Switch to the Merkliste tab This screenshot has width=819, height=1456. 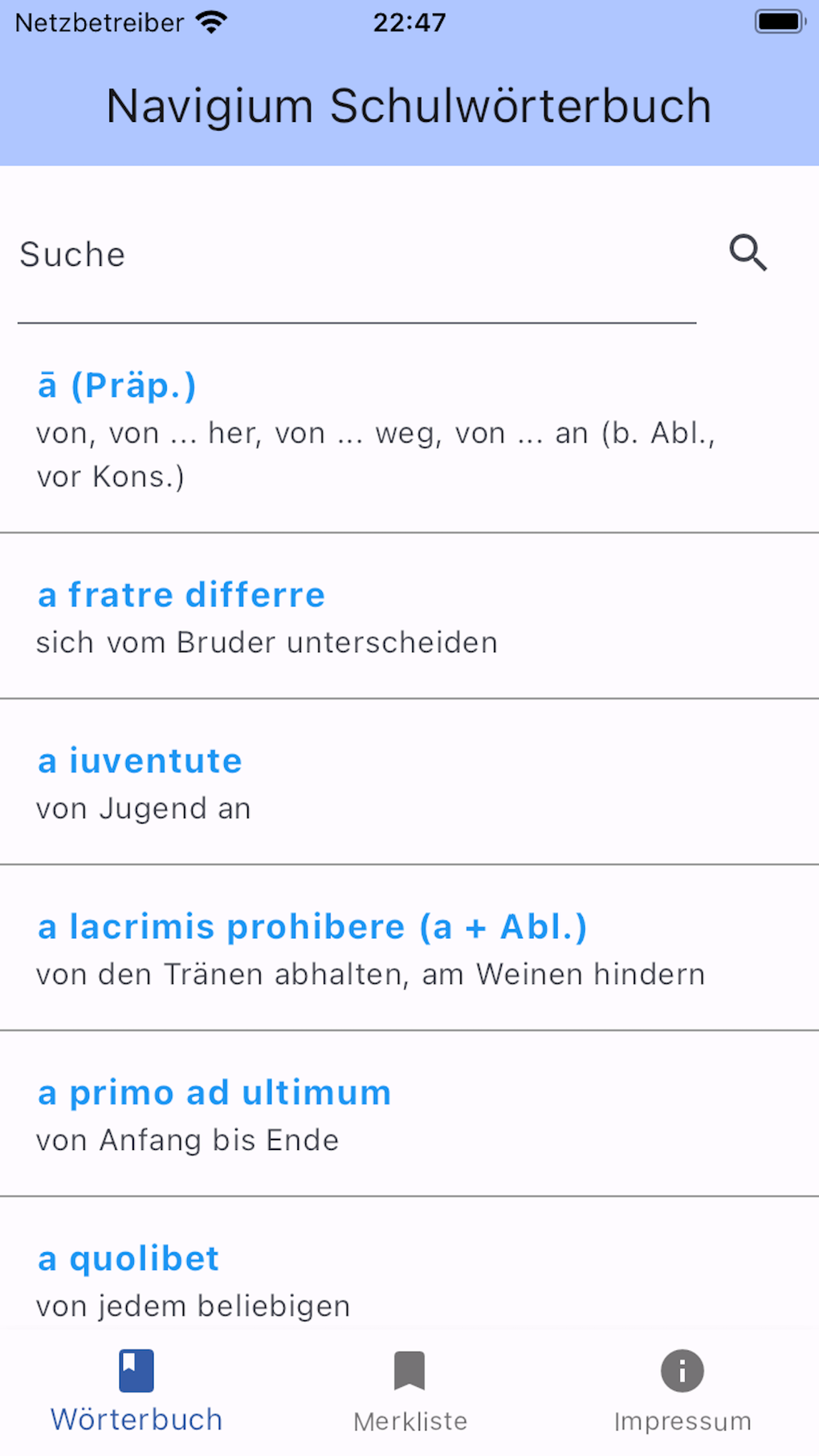[409, 1391]
